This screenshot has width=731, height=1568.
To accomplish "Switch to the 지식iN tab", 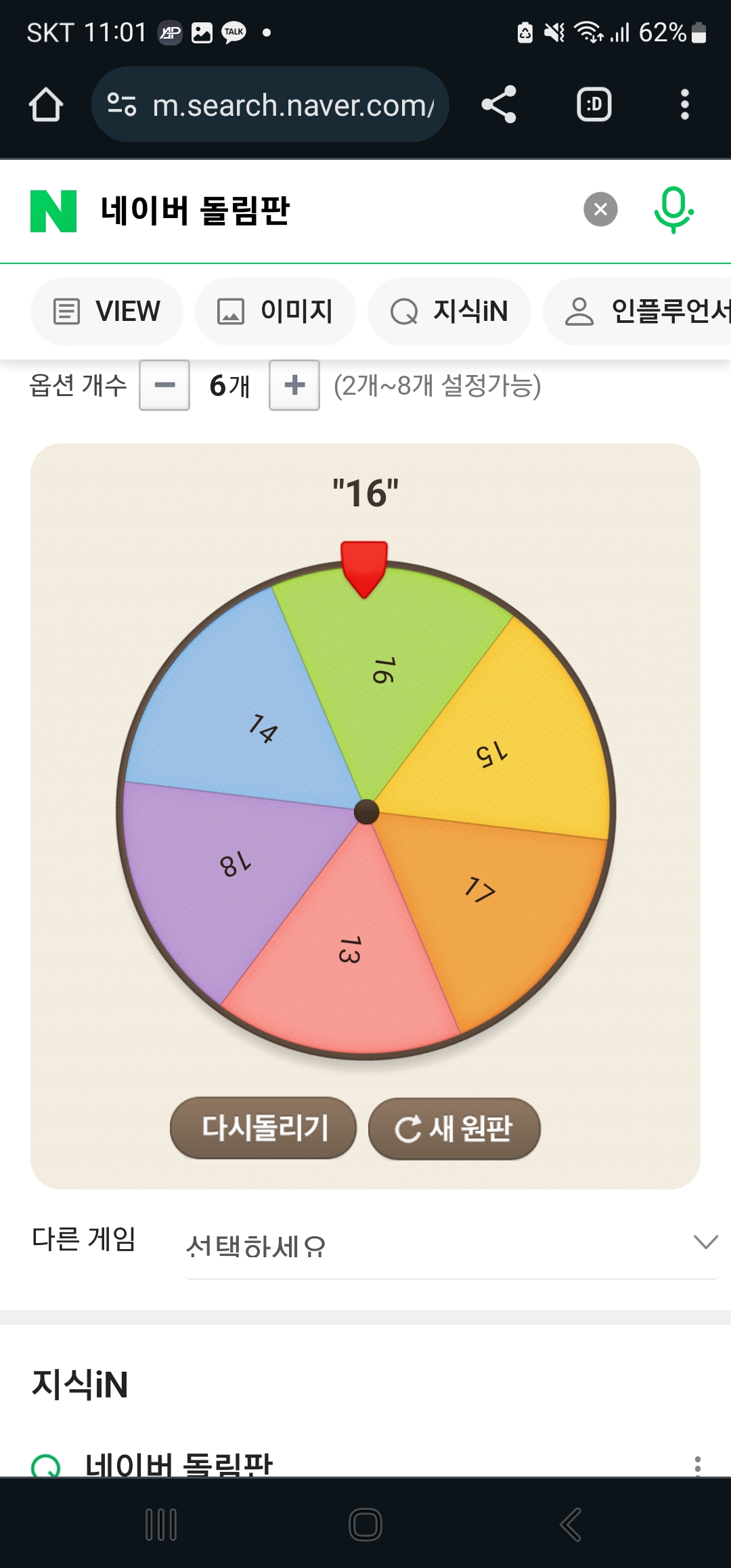I will [x=449, y=311].
